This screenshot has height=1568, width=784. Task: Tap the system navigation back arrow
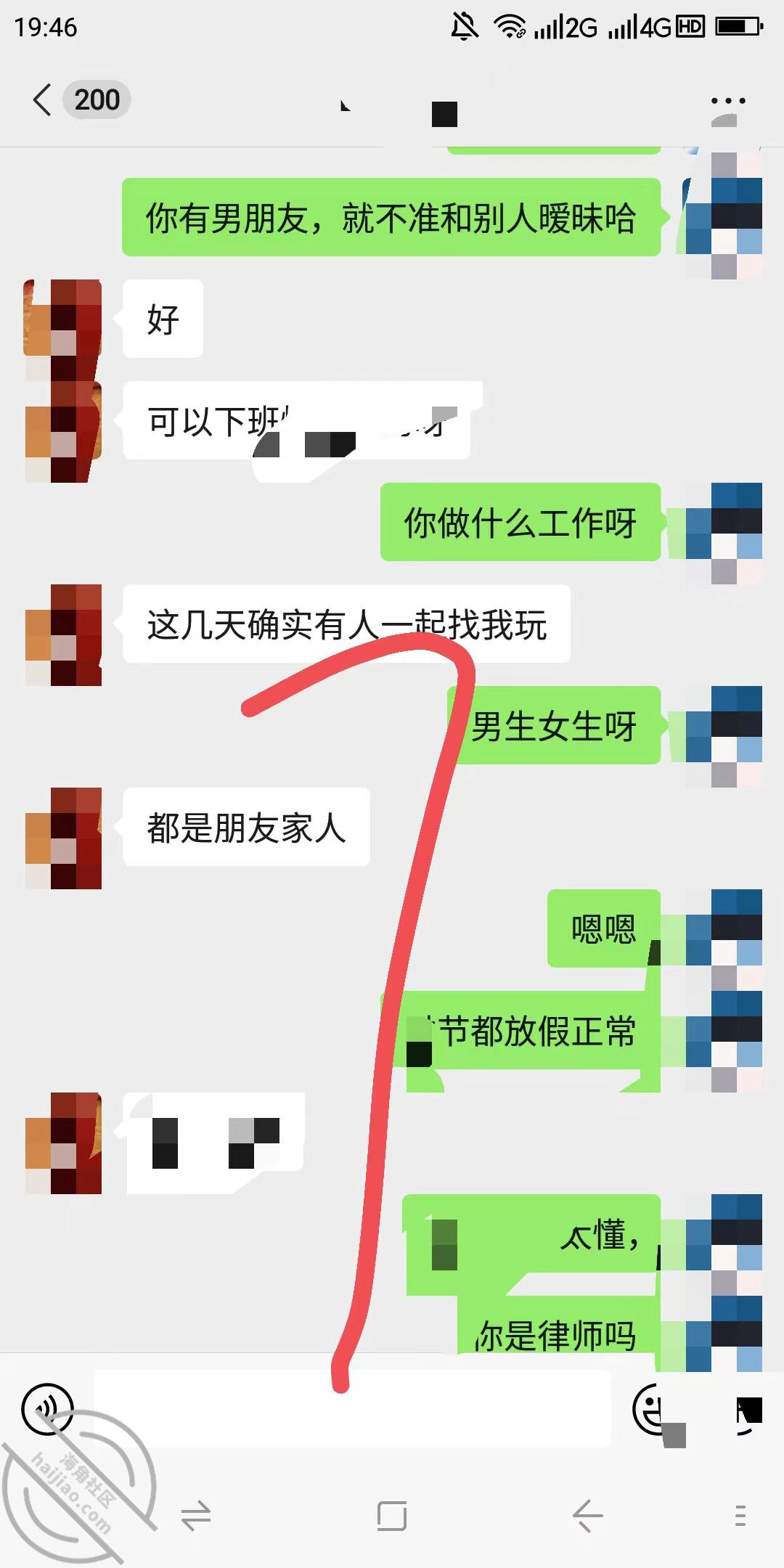tap(587, 1516)
